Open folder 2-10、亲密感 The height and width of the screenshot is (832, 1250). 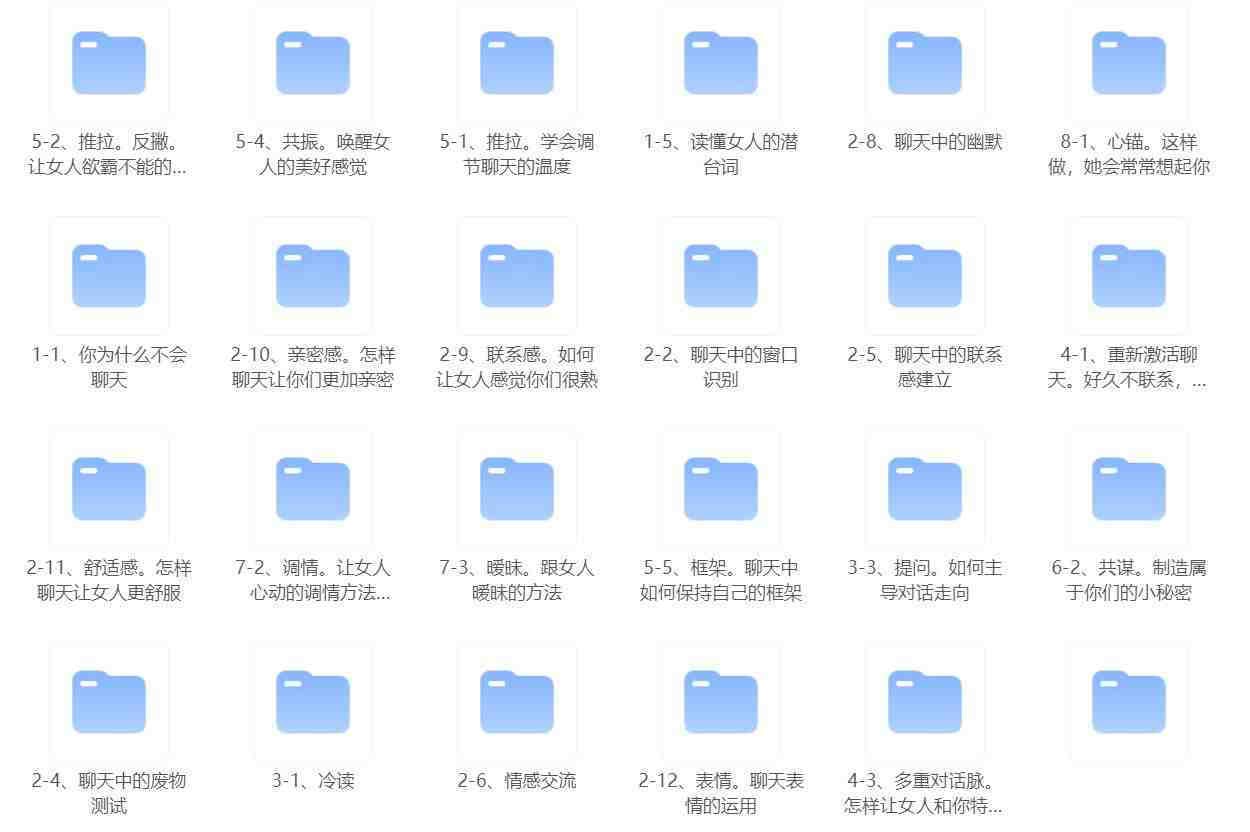point(313,276)
